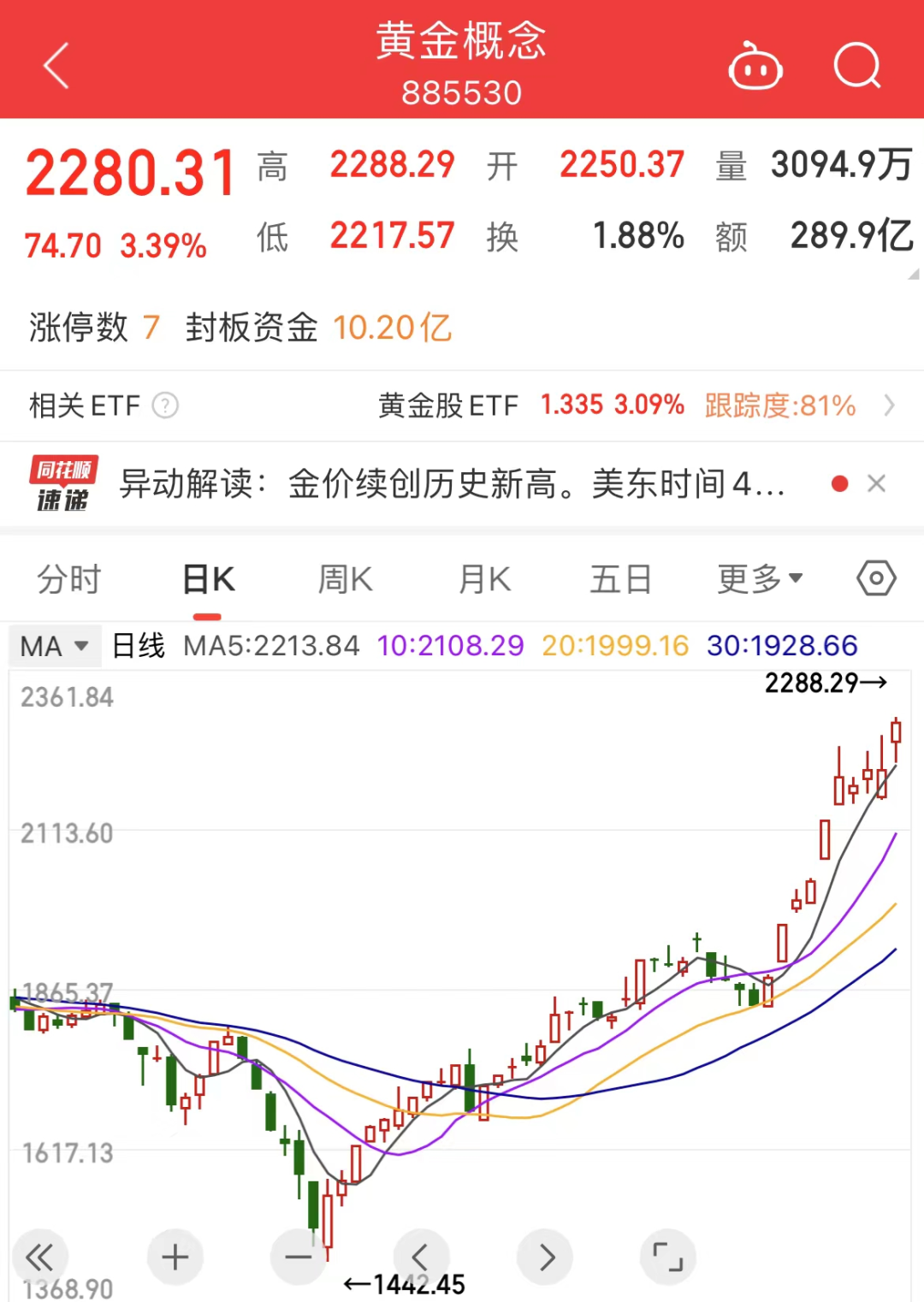This screenshot has width=924, height=1302.
Task: Open the MA indicator dropdown
Action: 53,646
